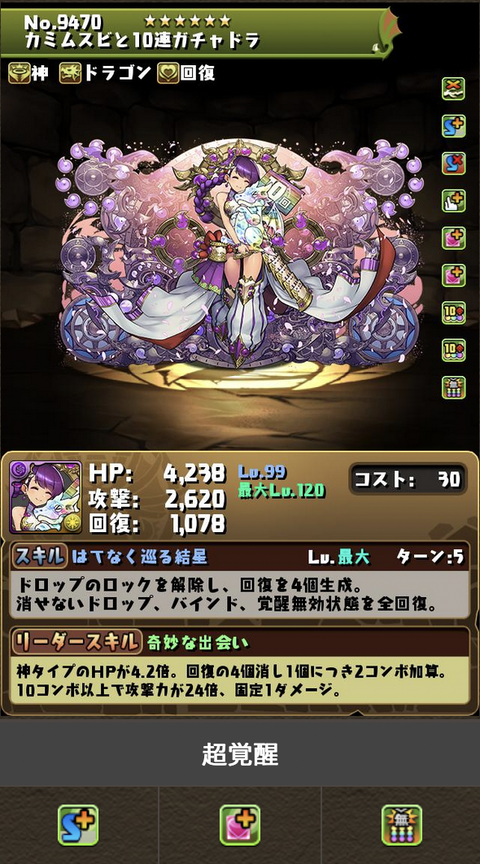This screenshot has width=480, height=864.
Task: Tap the finger move-time extend awakening icon
Action: click(454, 201)
